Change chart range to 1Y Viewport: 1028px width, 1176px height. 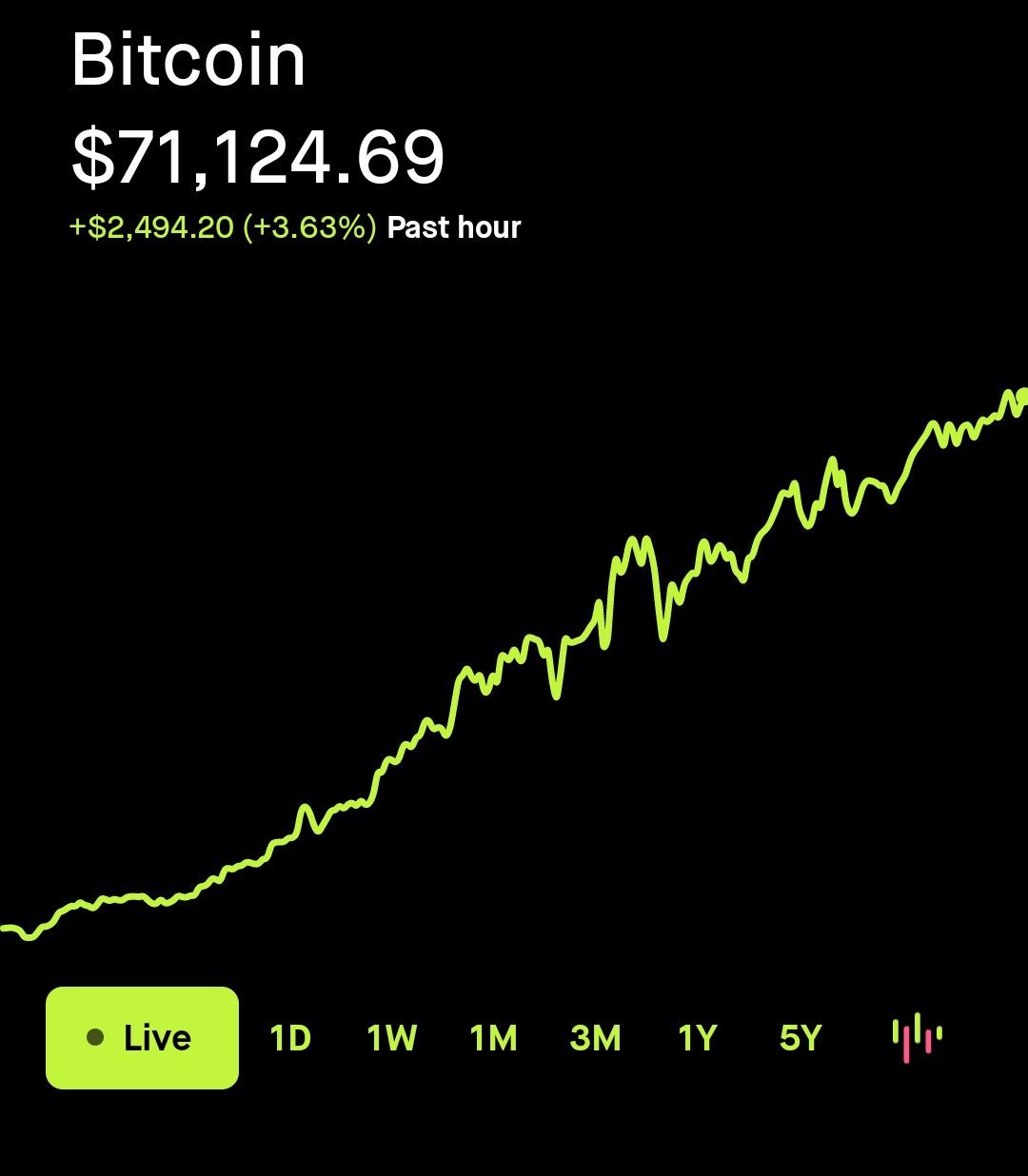[697, 1037]
